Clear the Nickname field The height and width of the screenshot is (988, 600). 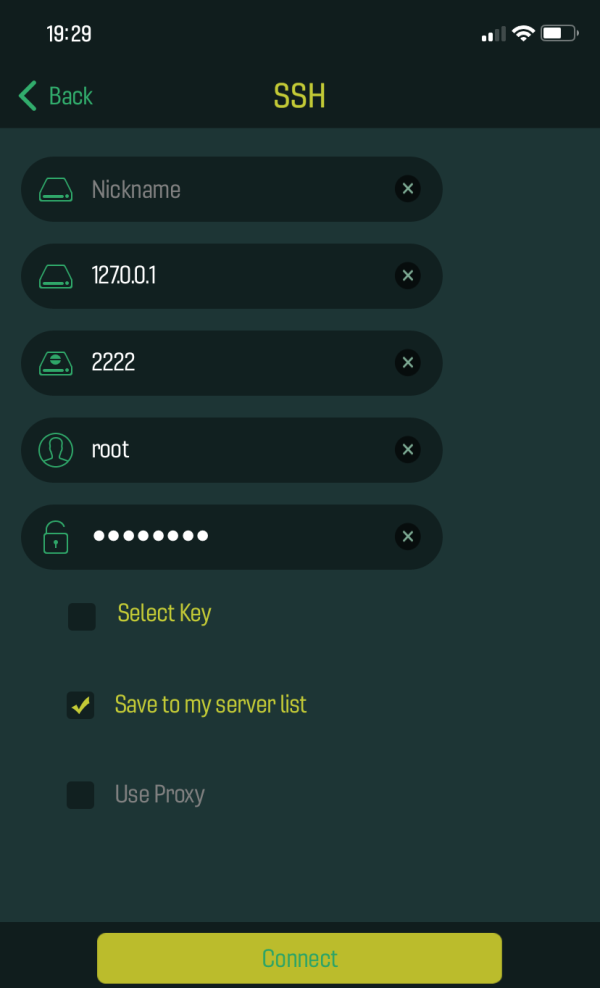pyautogui.click(x=407, y=189)
